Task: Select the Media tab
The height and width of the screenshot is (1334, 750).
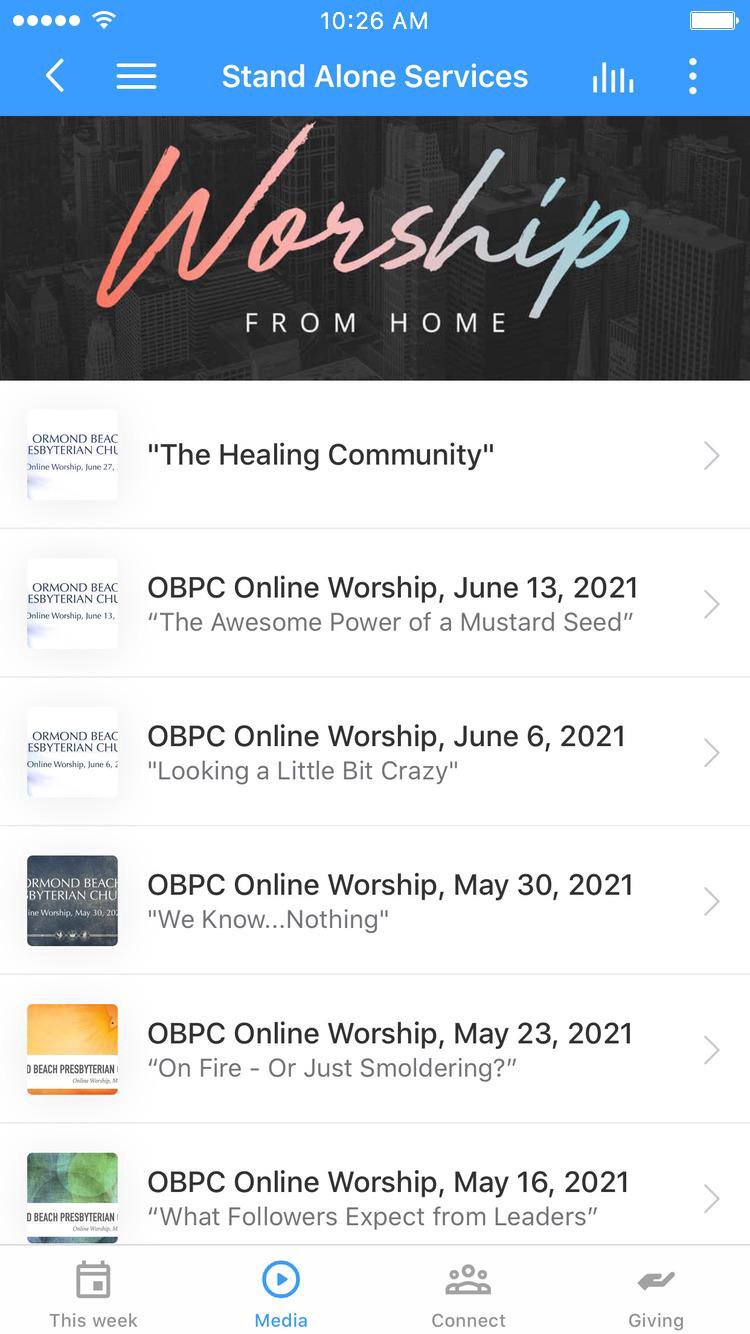Action: pyautogui.click(x=281, y=1294)
